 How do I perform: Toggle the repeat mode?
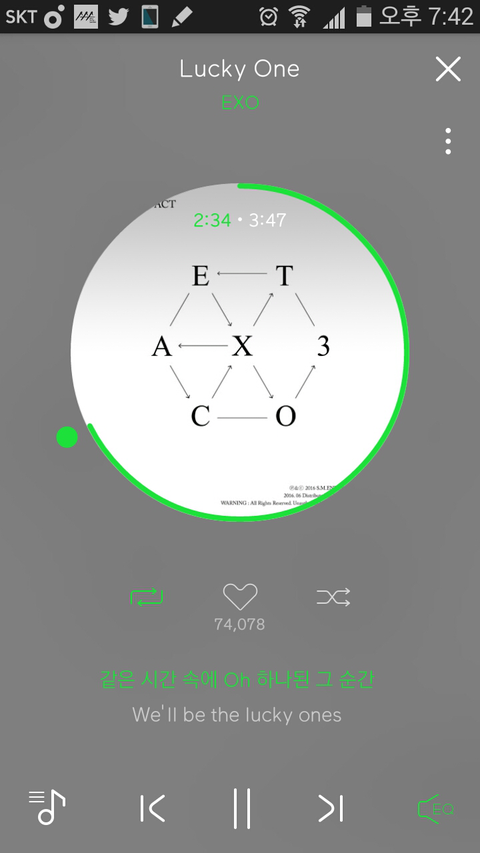pos(147,597)
